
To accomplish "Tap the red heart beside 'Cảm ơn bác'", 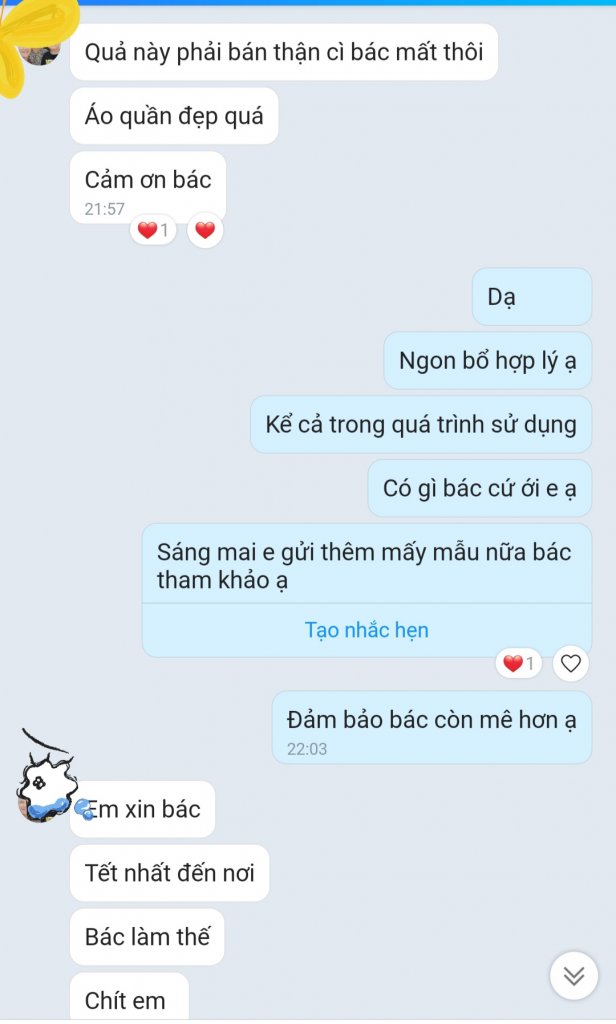I will click(205, 231).
